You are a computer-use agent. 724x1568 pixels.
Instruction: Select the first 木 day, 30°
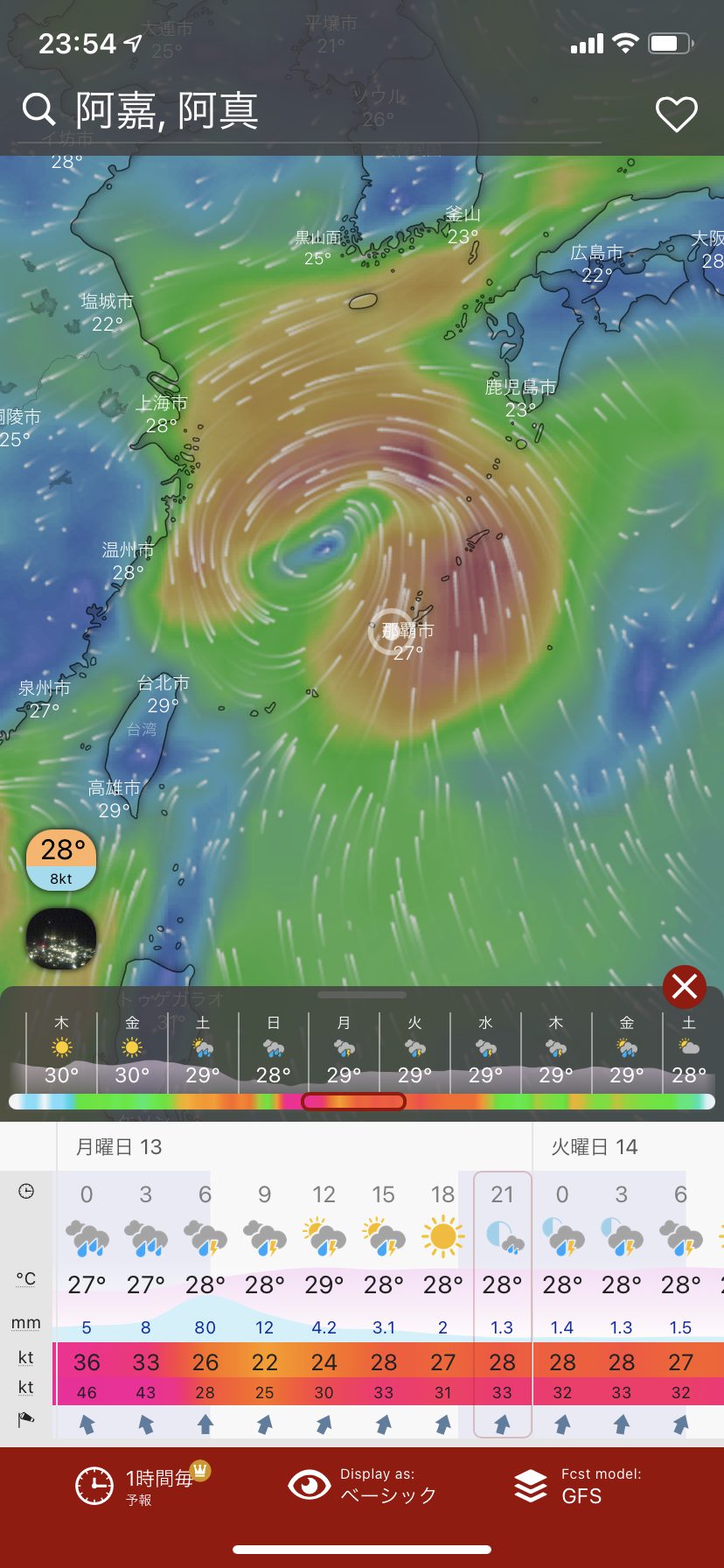point(61,1050)
